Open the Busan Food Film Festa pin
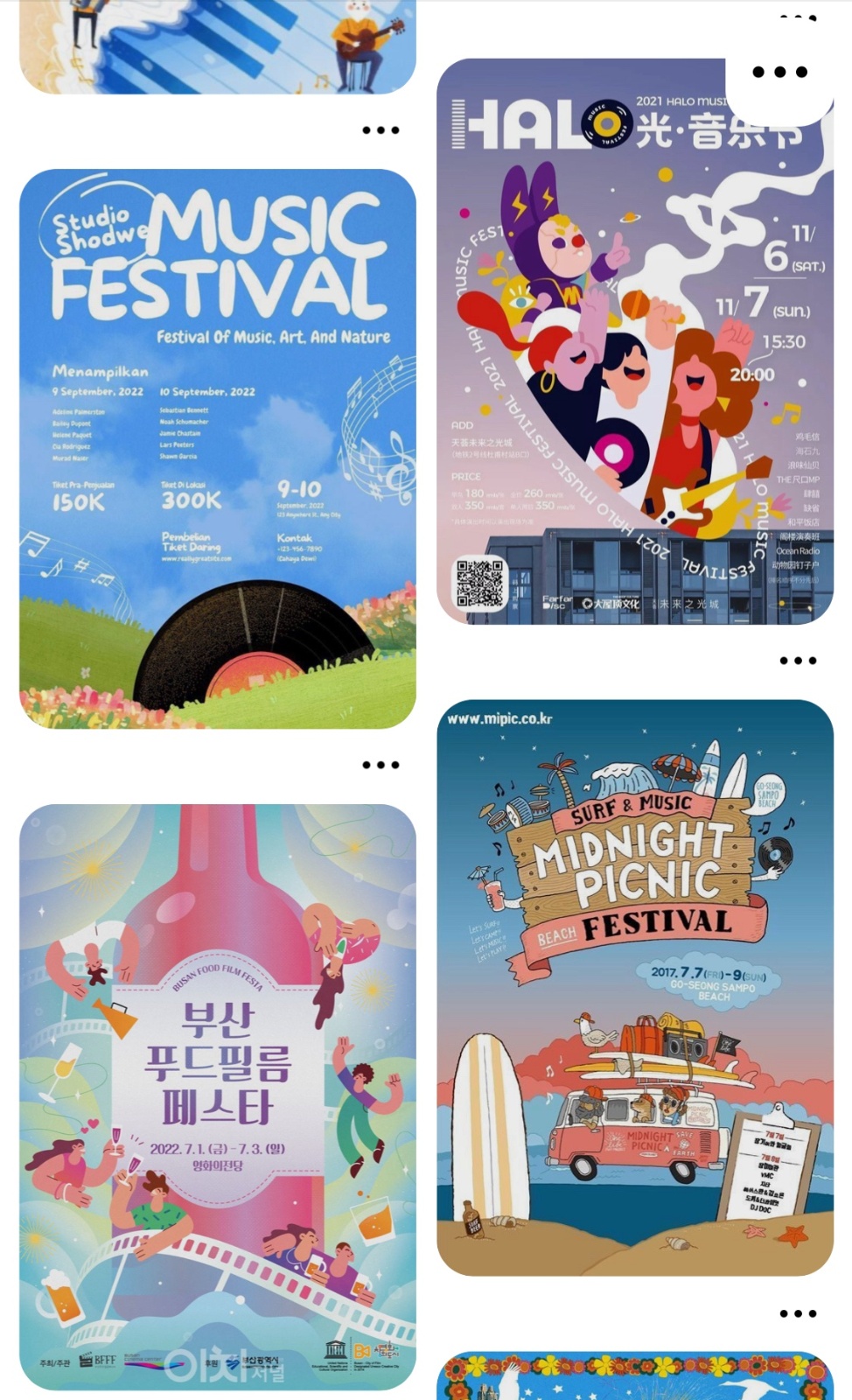Image resolution: width=852 pixels, height=1400 pixels. pyautogui.click(x=217, y=1095)
